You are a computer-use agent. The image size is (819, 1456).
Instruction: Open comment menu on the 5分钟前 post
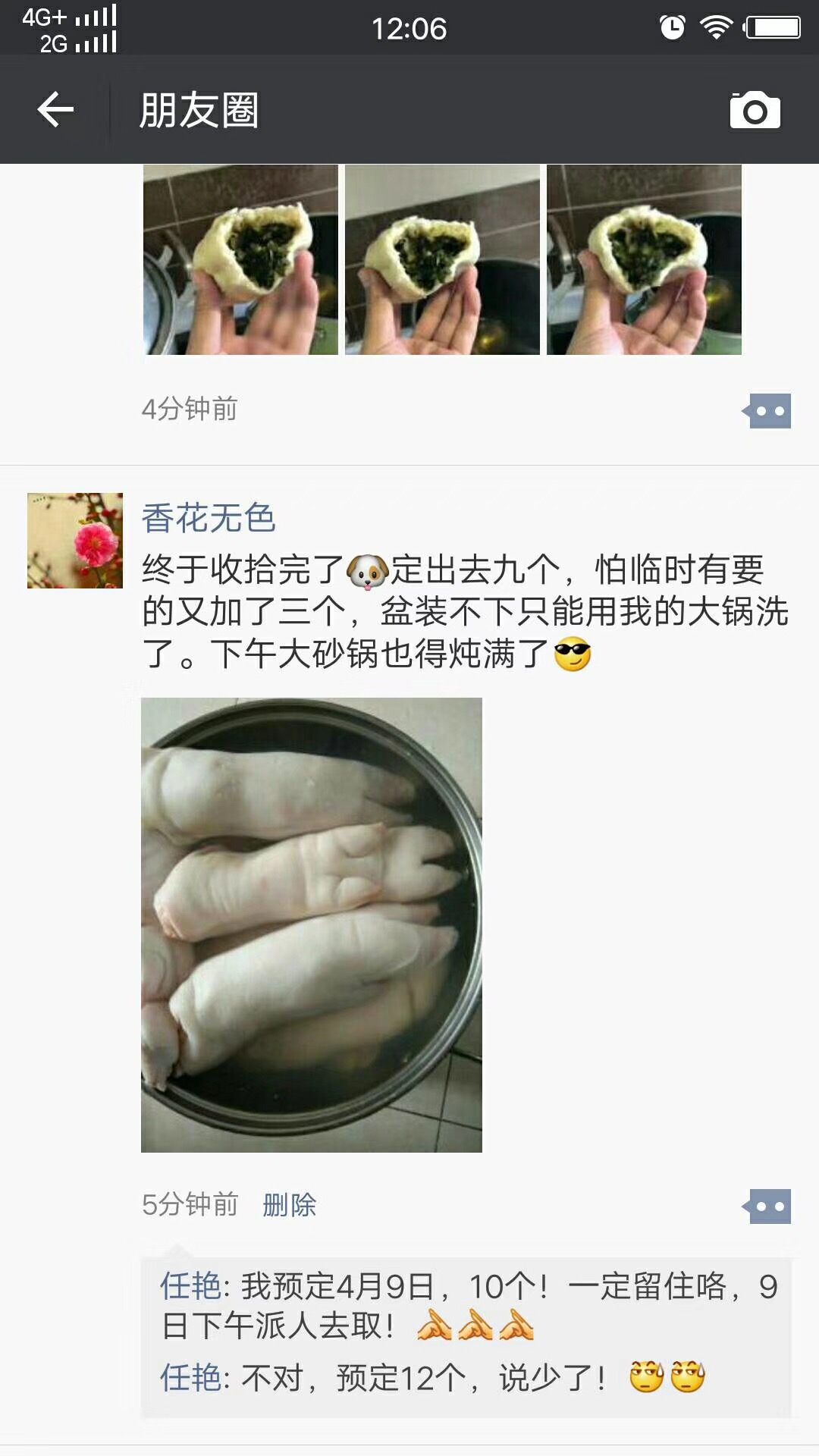(x=768, y=1206)
